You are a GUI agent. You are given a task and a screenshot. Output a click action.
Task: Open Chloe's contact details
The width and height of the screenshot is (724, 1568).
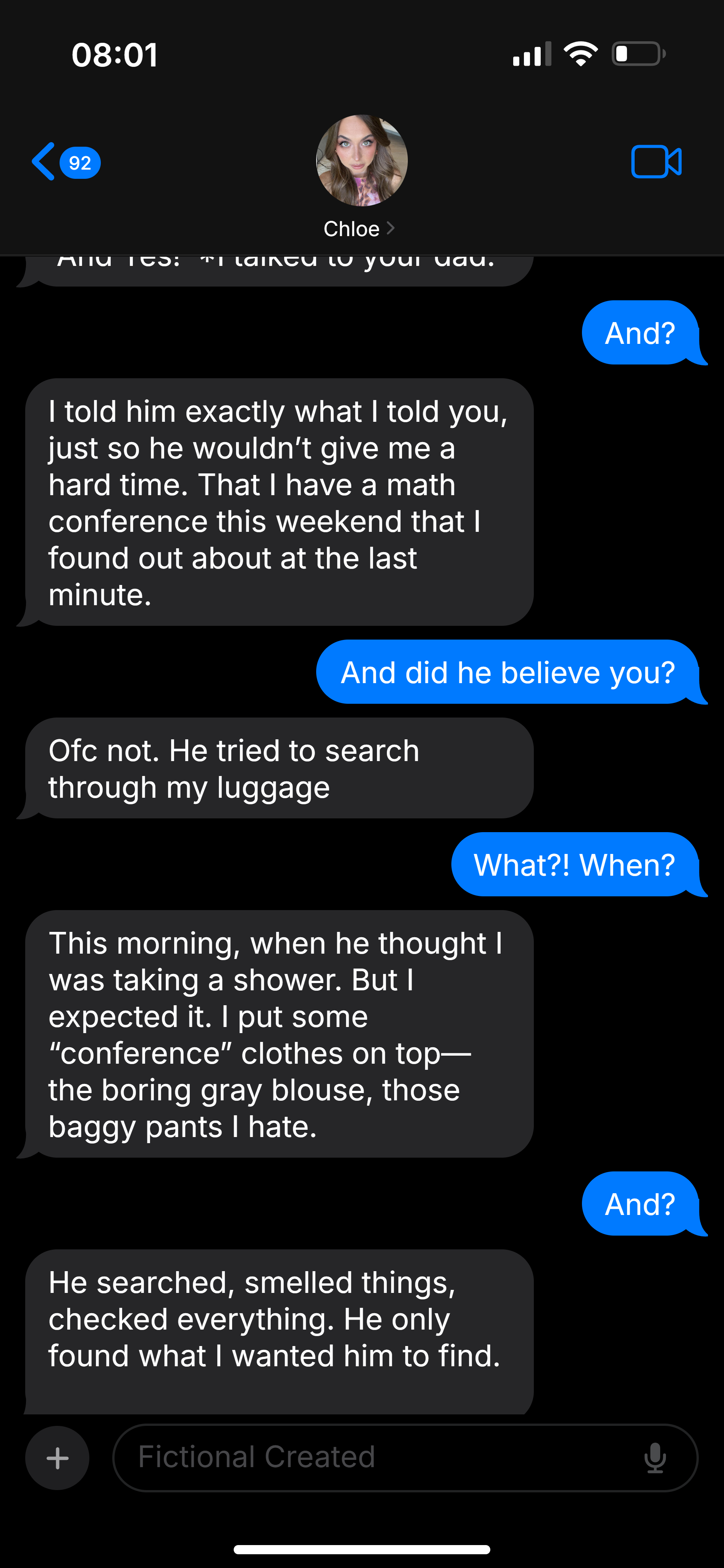[361, 177]
